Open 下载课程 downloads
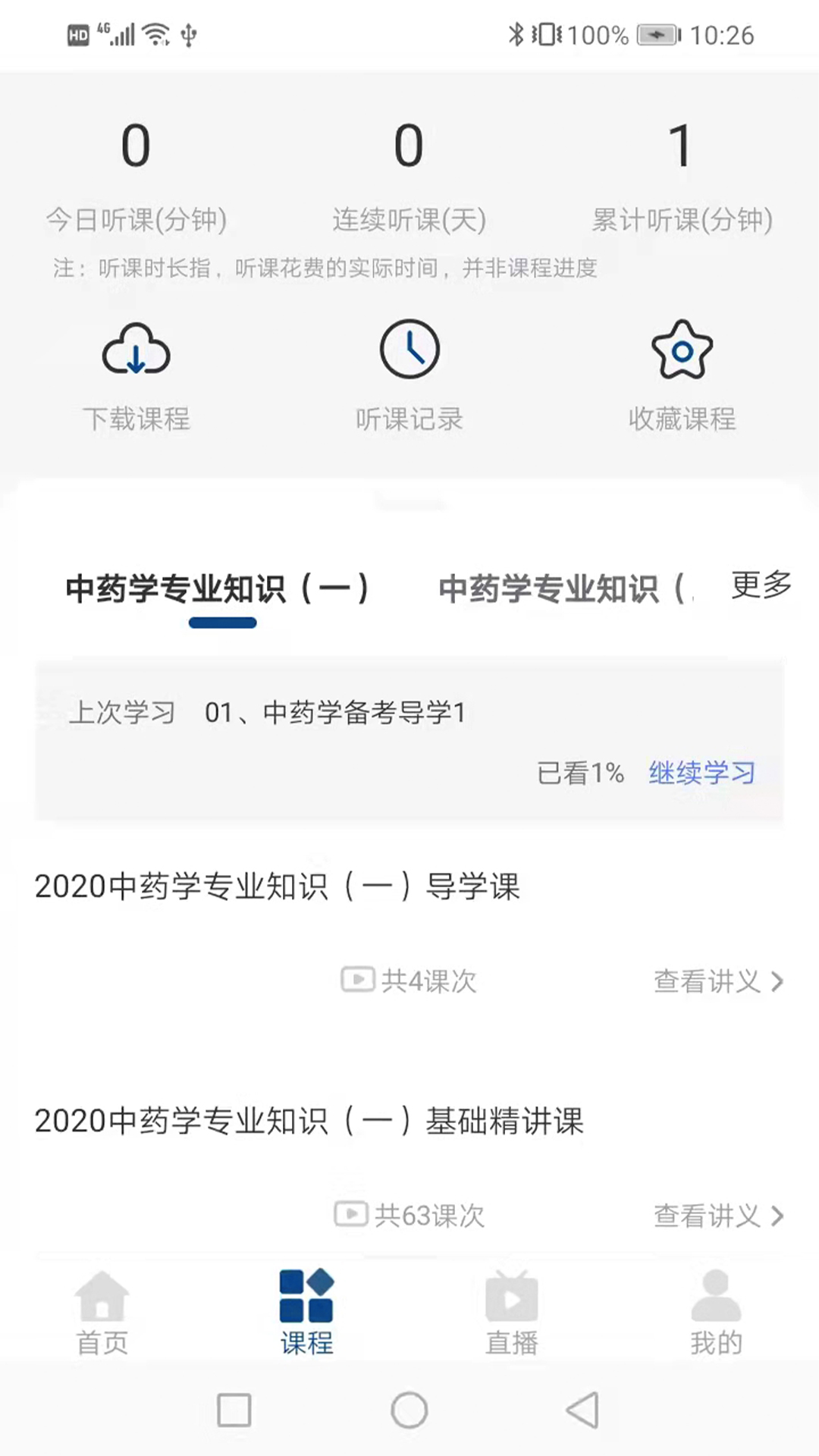819x1456 pixels. coord(136,377)
